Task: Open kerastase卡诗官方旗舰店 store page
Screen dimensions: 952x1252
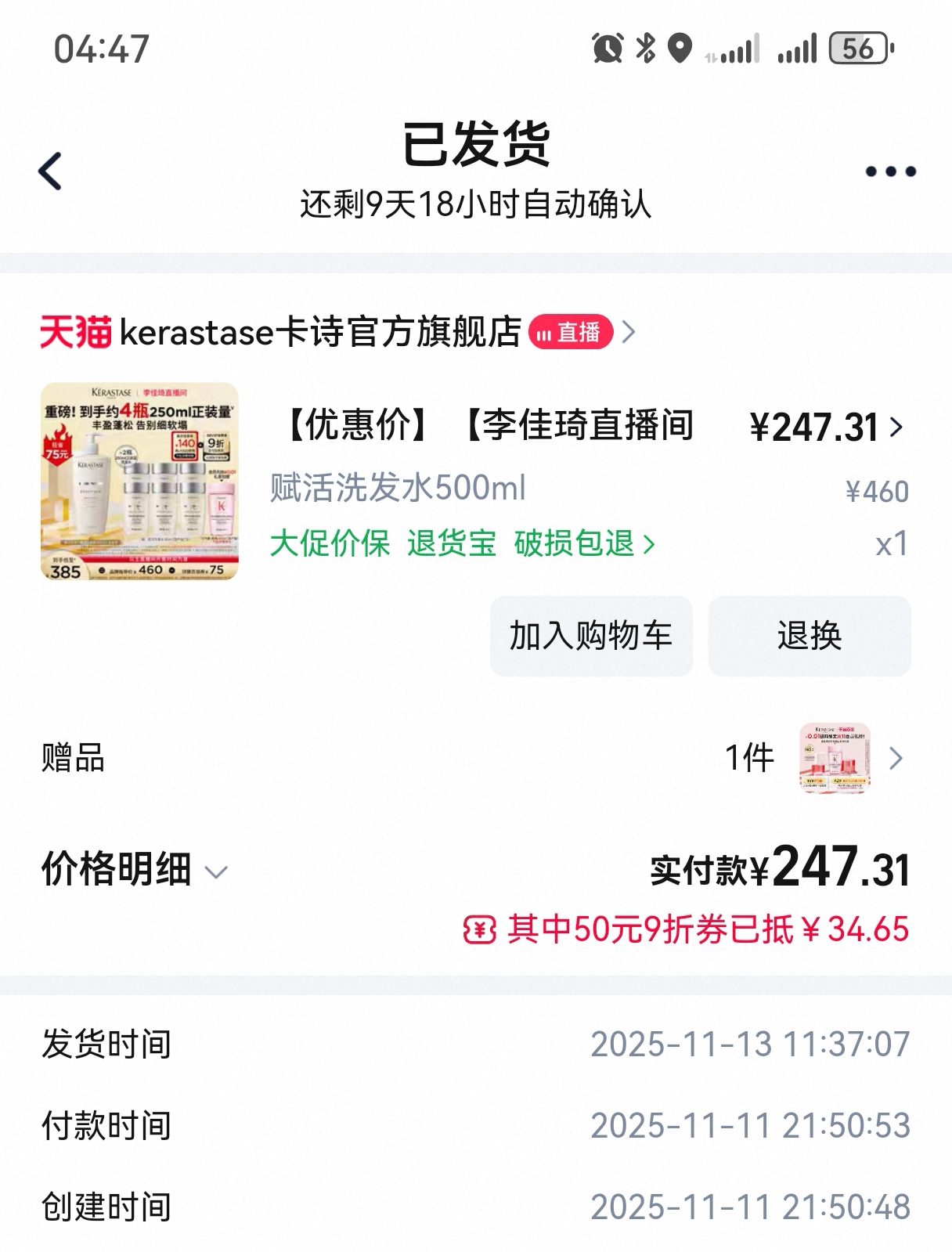Action: (x=321, y=332)
